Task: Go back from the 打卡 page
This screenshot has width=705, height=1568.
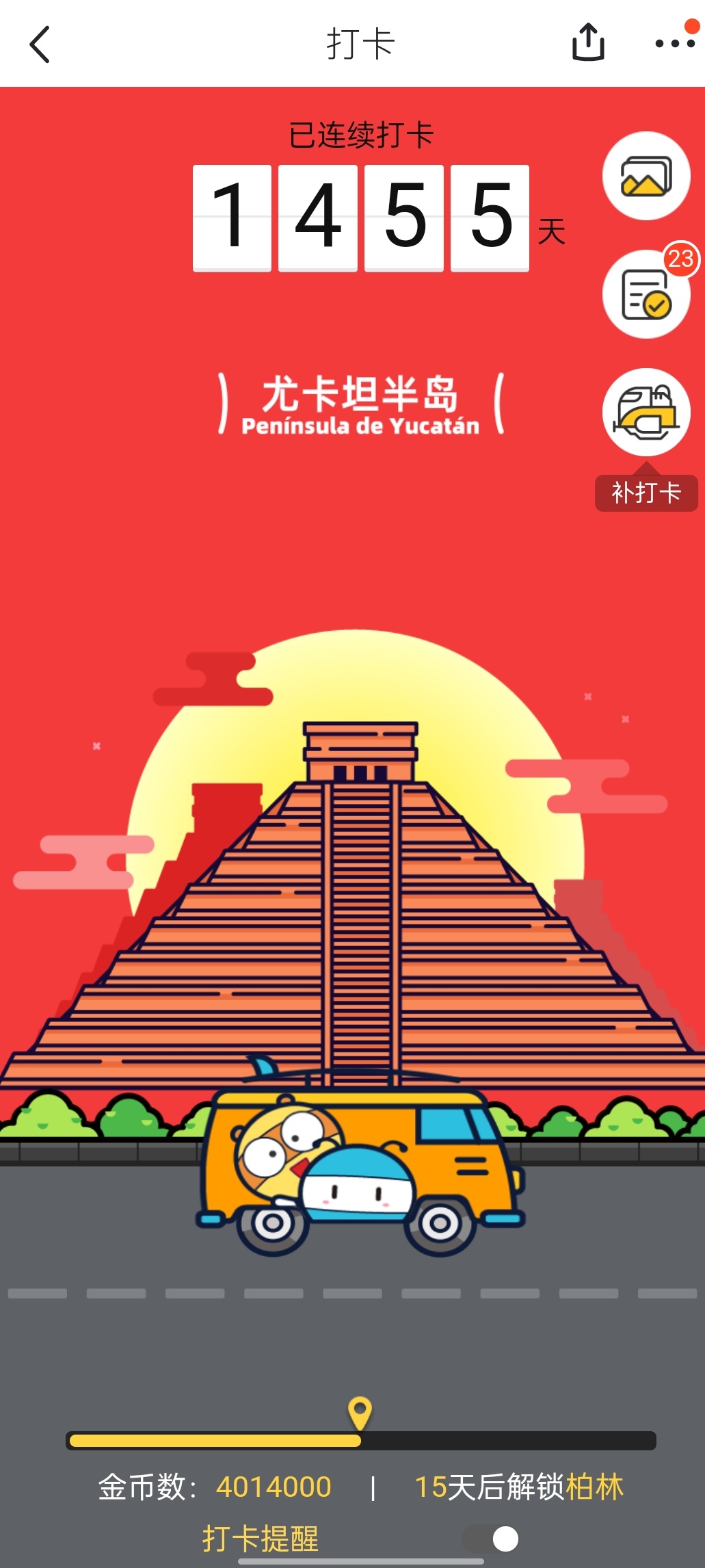Action: (40, 44)
